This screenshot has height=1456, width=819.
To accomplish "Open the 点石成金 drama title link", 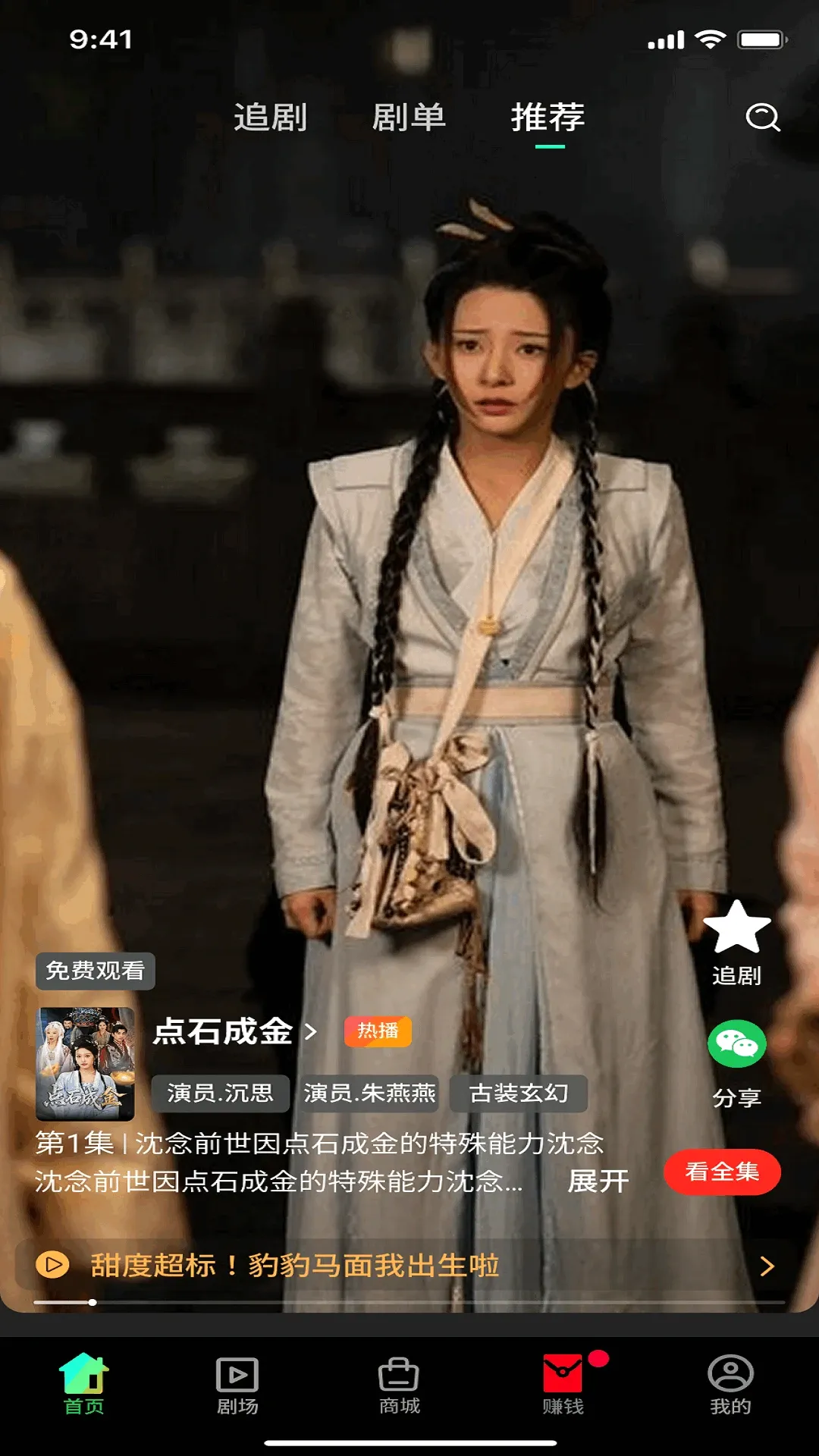I will (x=235, y=1031).
